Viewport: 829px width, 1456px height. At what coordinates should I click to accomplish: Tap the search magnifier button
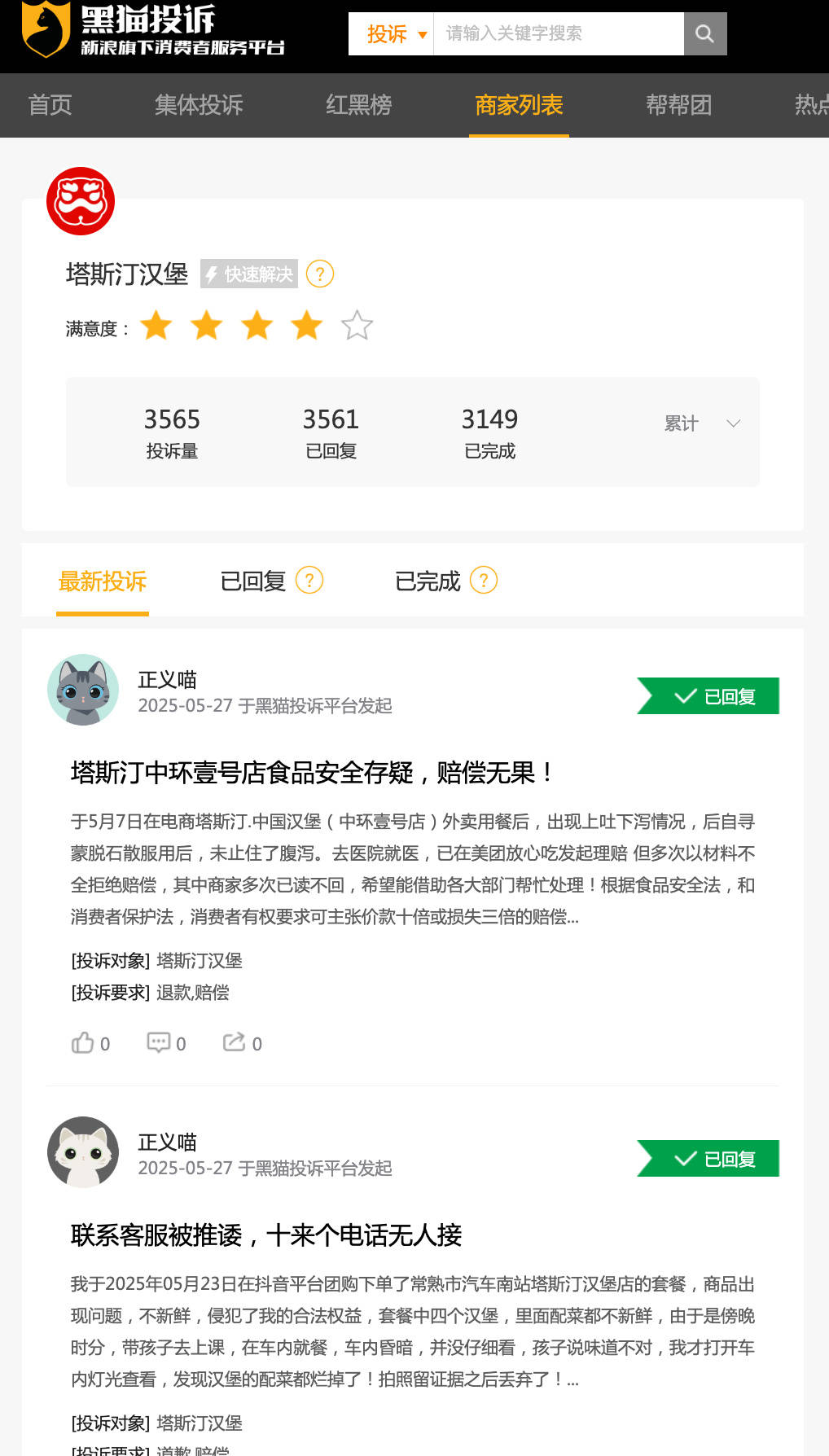(x=704, y=33)
